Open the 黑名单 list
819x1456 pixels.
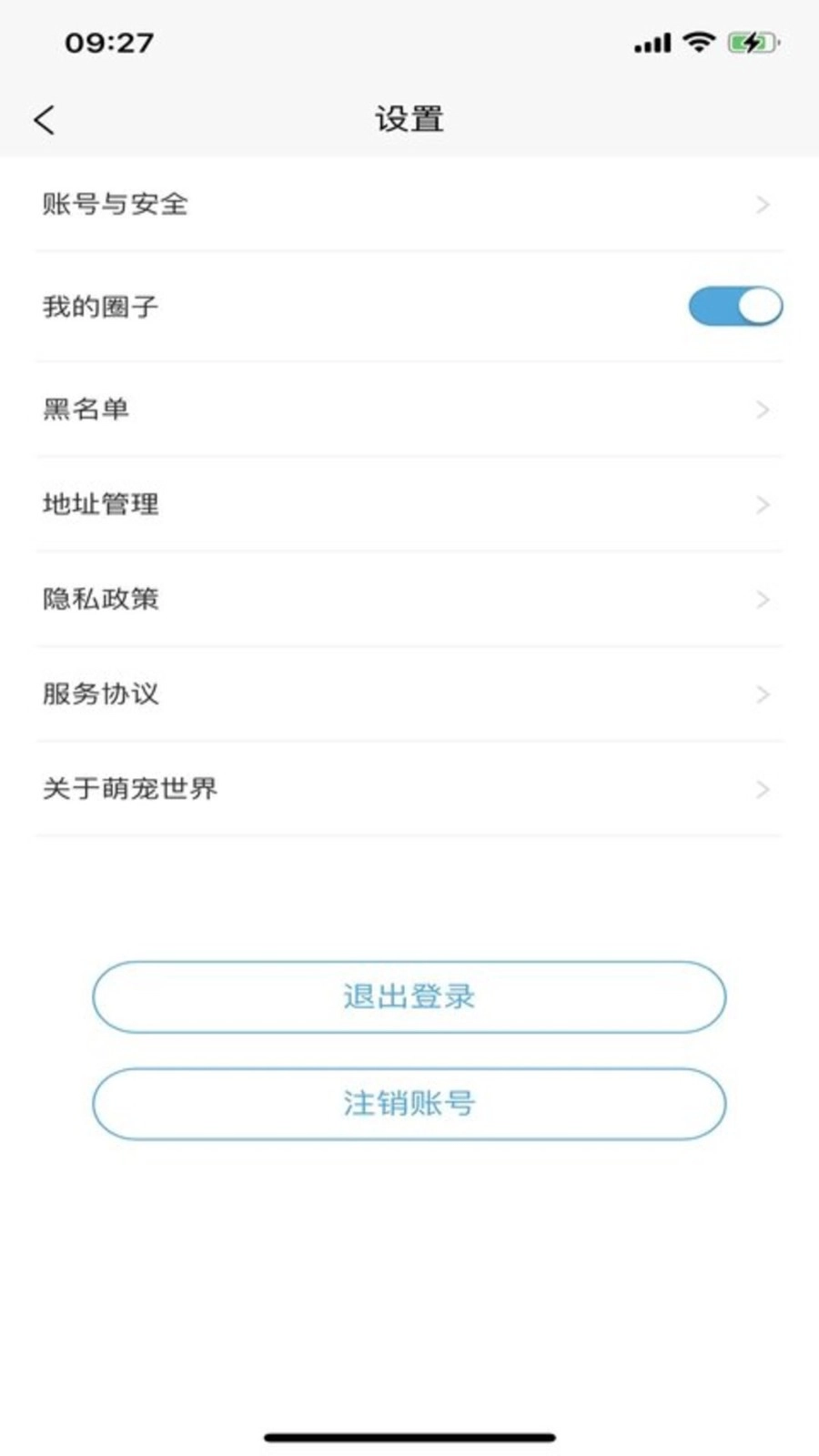[x=408, y=409]
